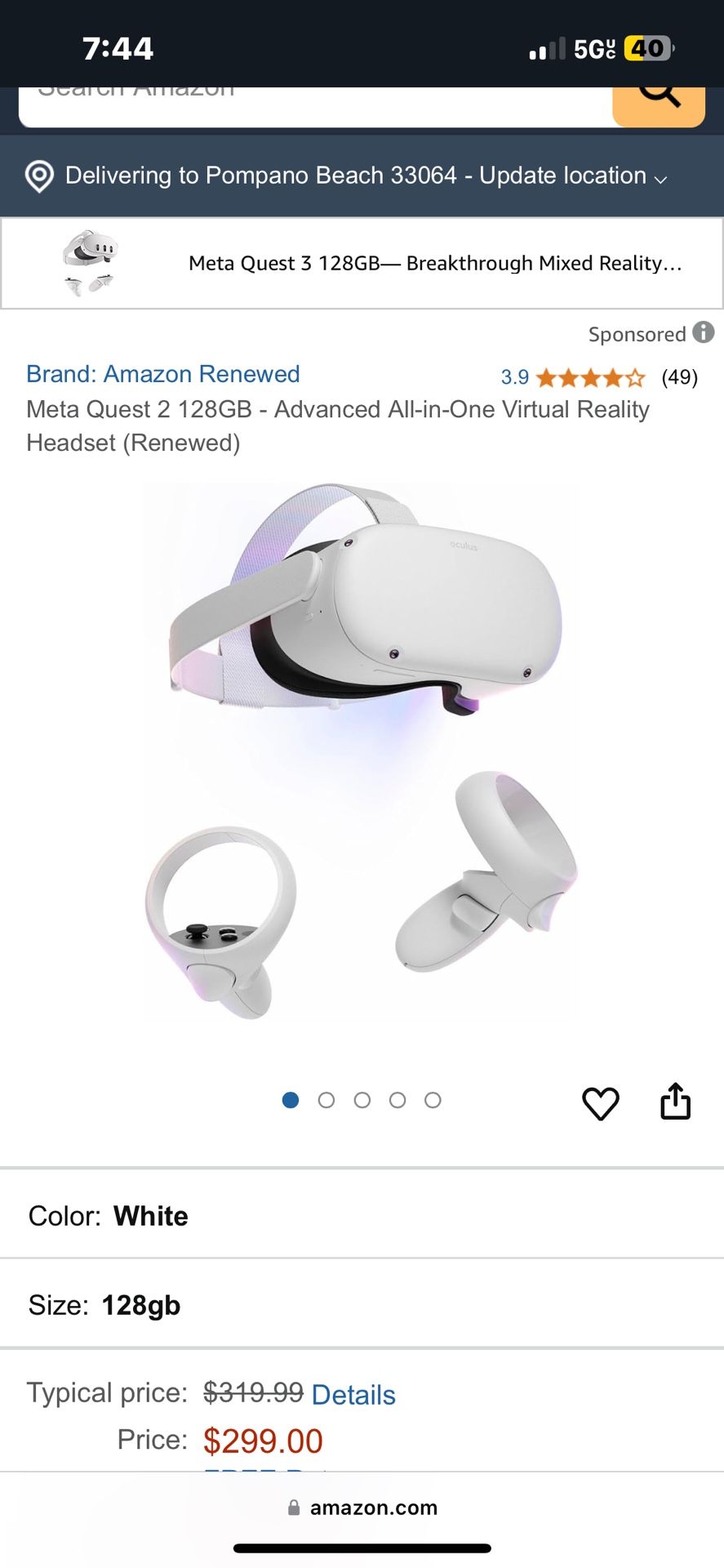Image resolution: width=724 pixels, height=1568 pixels.
Task: Open Details link beside typical price
Action: tap(353, 1395)
